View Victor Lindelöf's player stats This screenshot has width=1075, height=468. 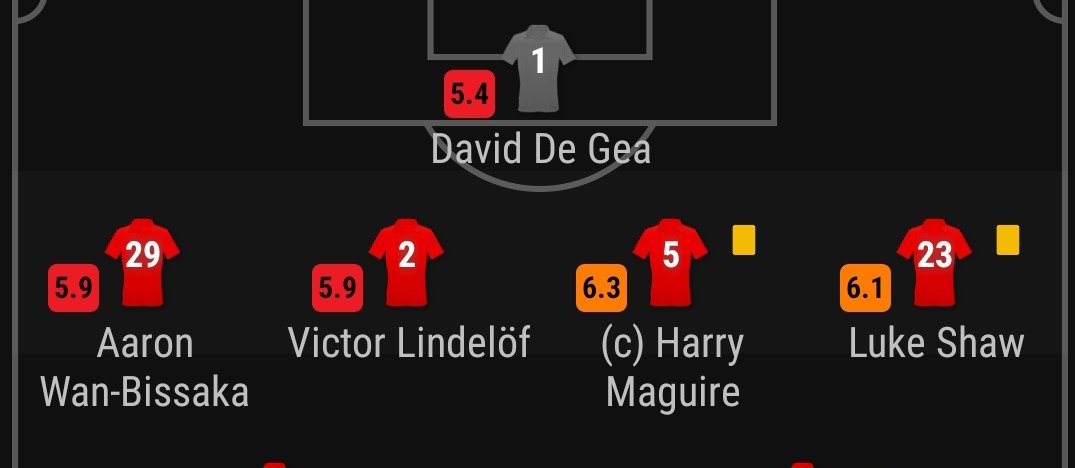click(x=406, y=263)
